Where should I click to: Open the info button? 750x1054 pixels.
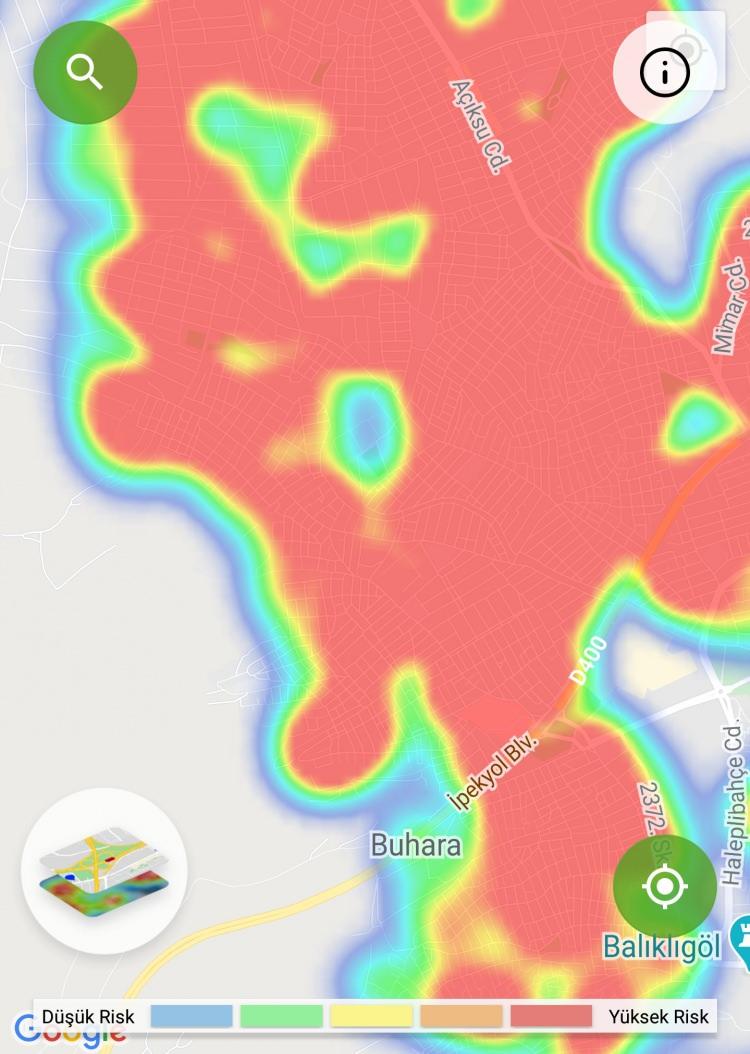[665, 72]
